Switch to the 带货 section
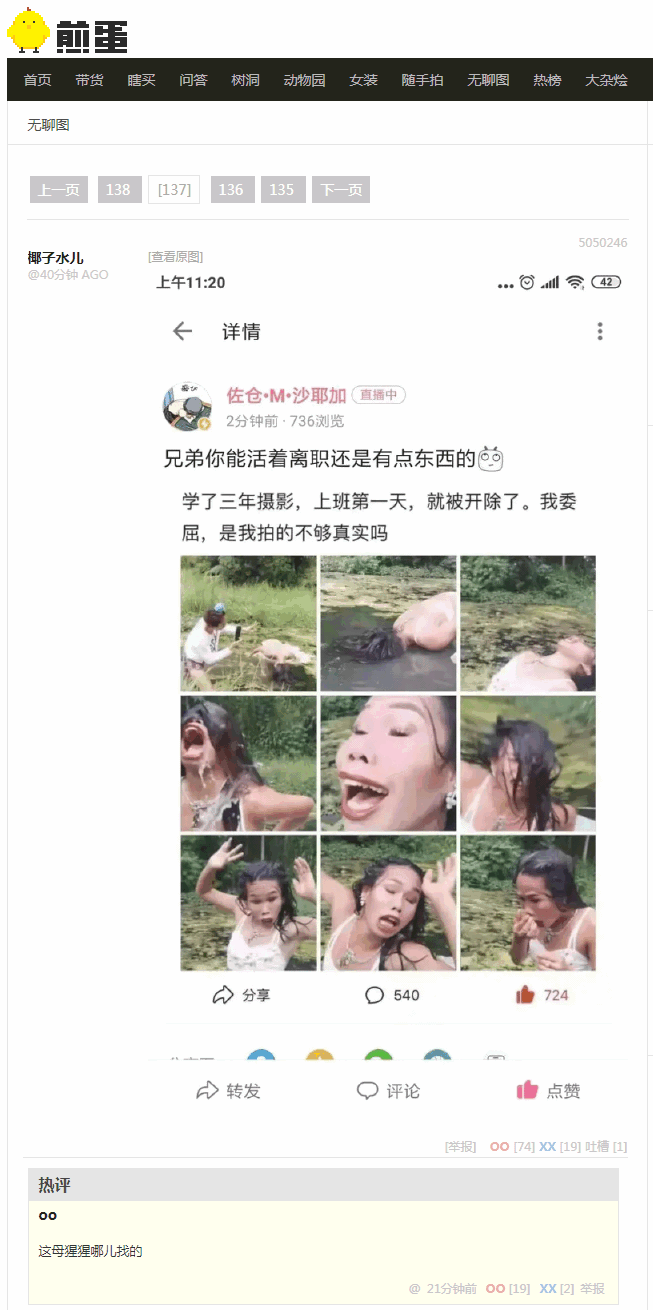Screen dimensions: 653x1310 tap(89, 80)
